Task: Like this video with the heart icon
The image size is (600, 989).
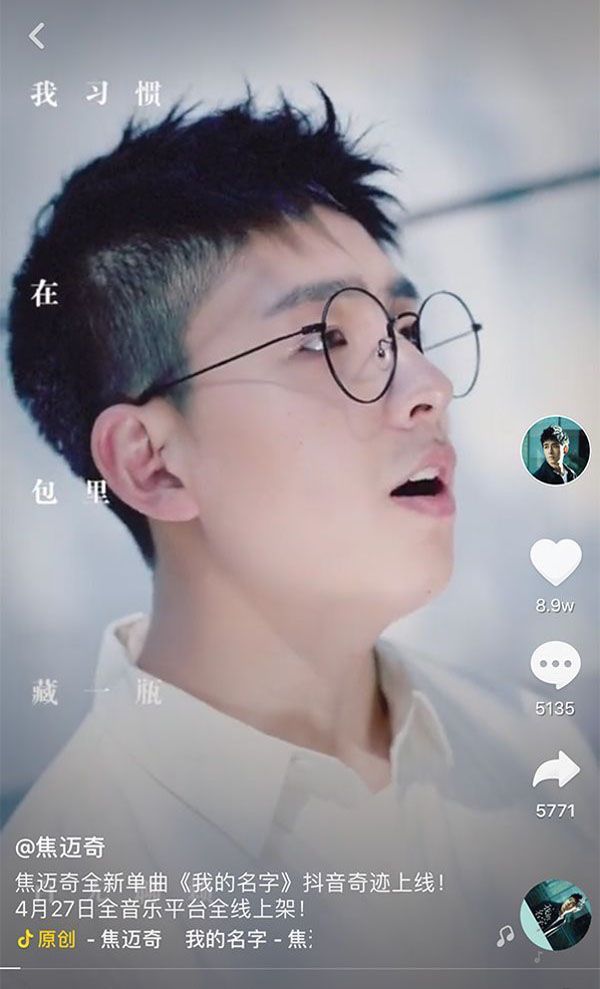Action: tap(555, 563)
